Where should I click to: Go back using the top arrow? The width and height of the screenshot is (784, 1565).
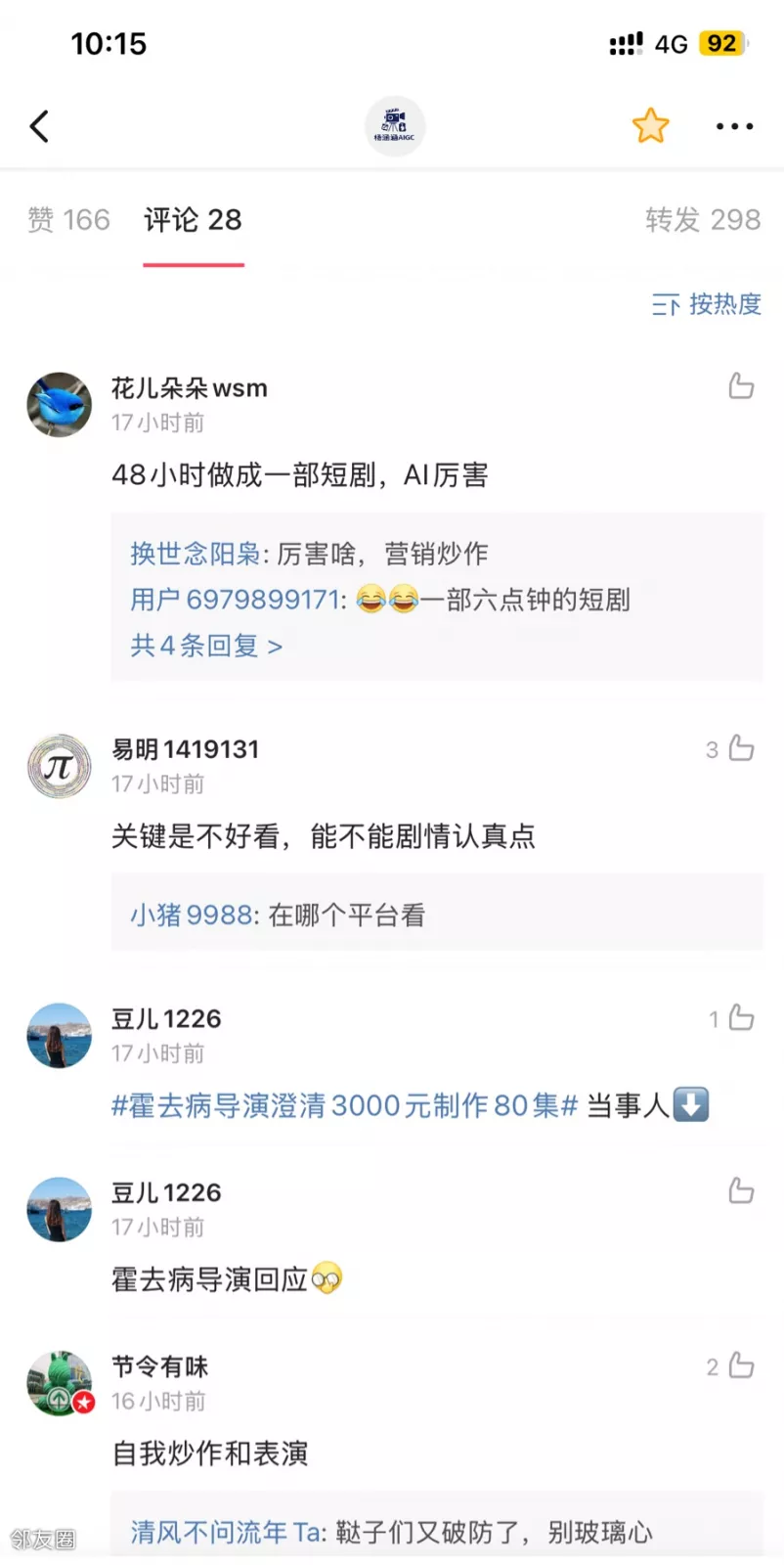[x=40, y=126]
